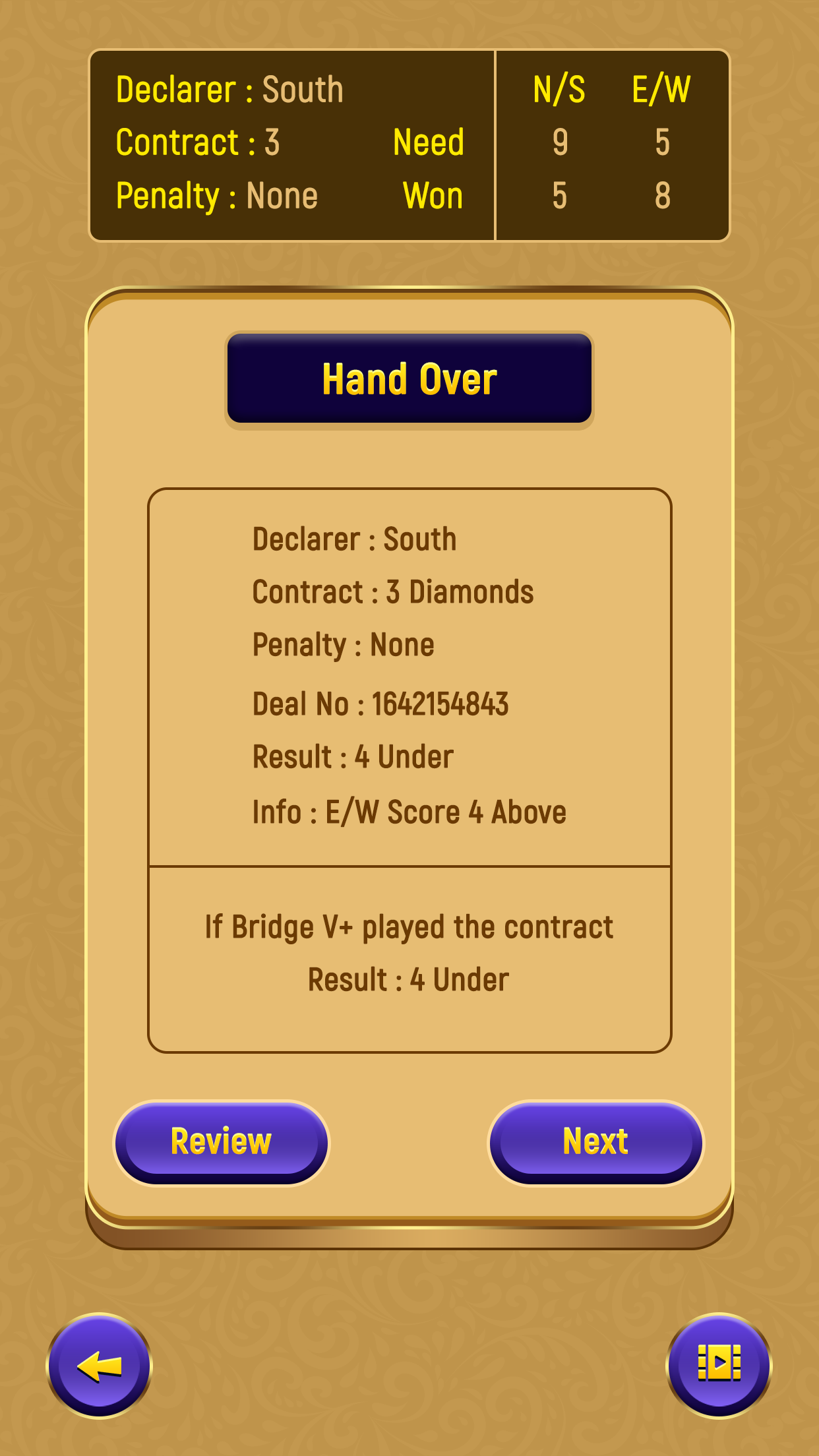Screen dimensions: 819x1456
Task: Open the video playback icon button
Action: (x=719, y=1365)
